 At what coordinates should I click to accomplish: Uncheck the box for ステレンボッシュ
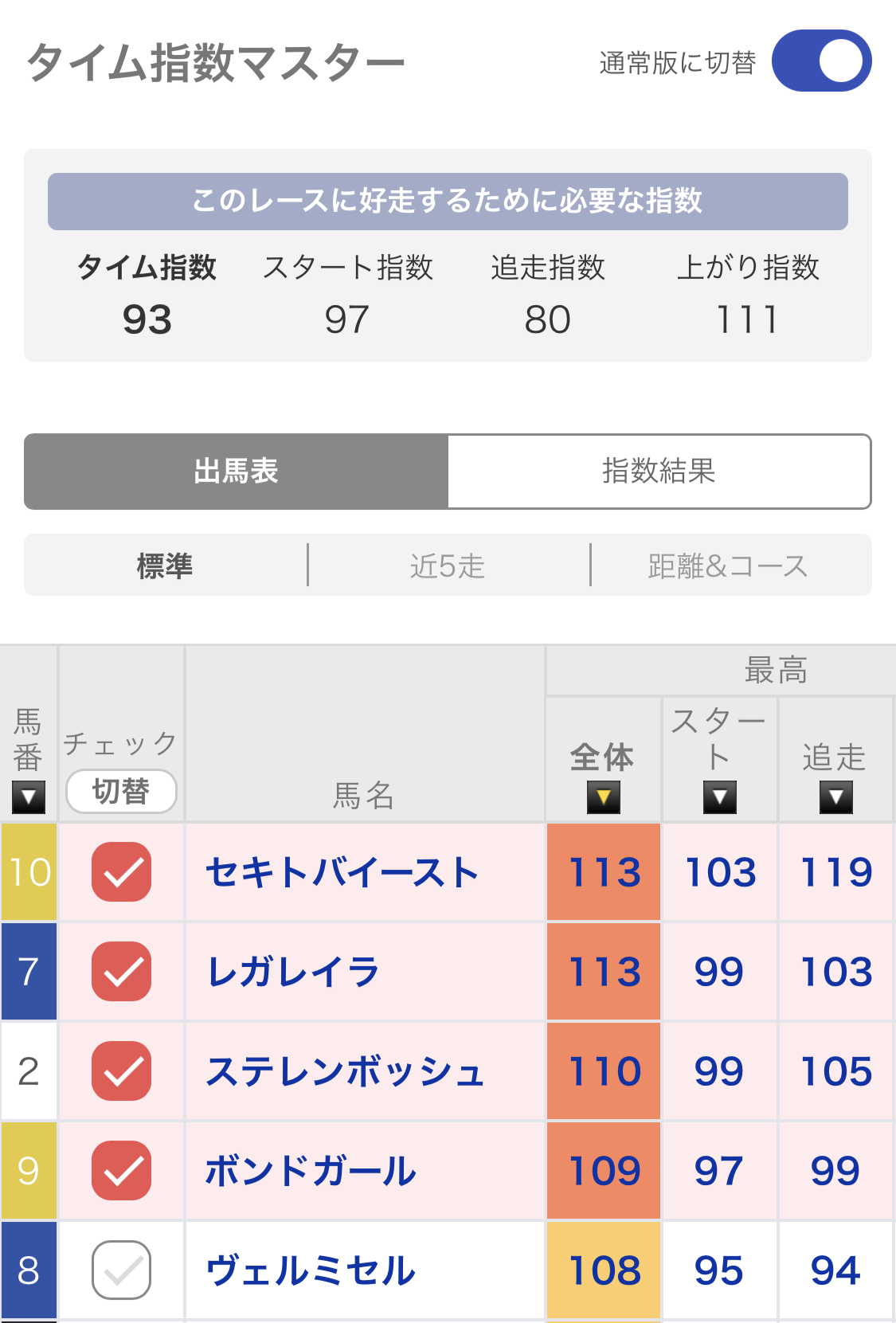121,1071
